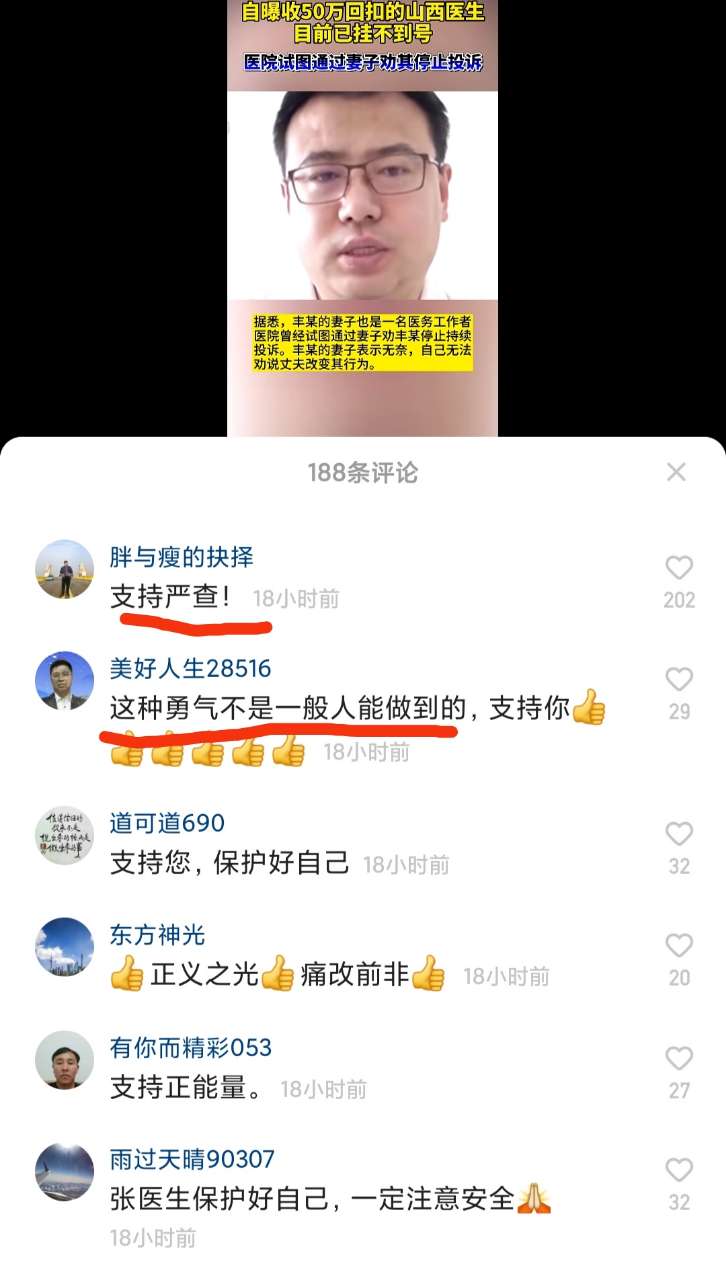Screen dimensions: 726x1280
Task: Select the username 道可道690
Action: click(167, 823)
